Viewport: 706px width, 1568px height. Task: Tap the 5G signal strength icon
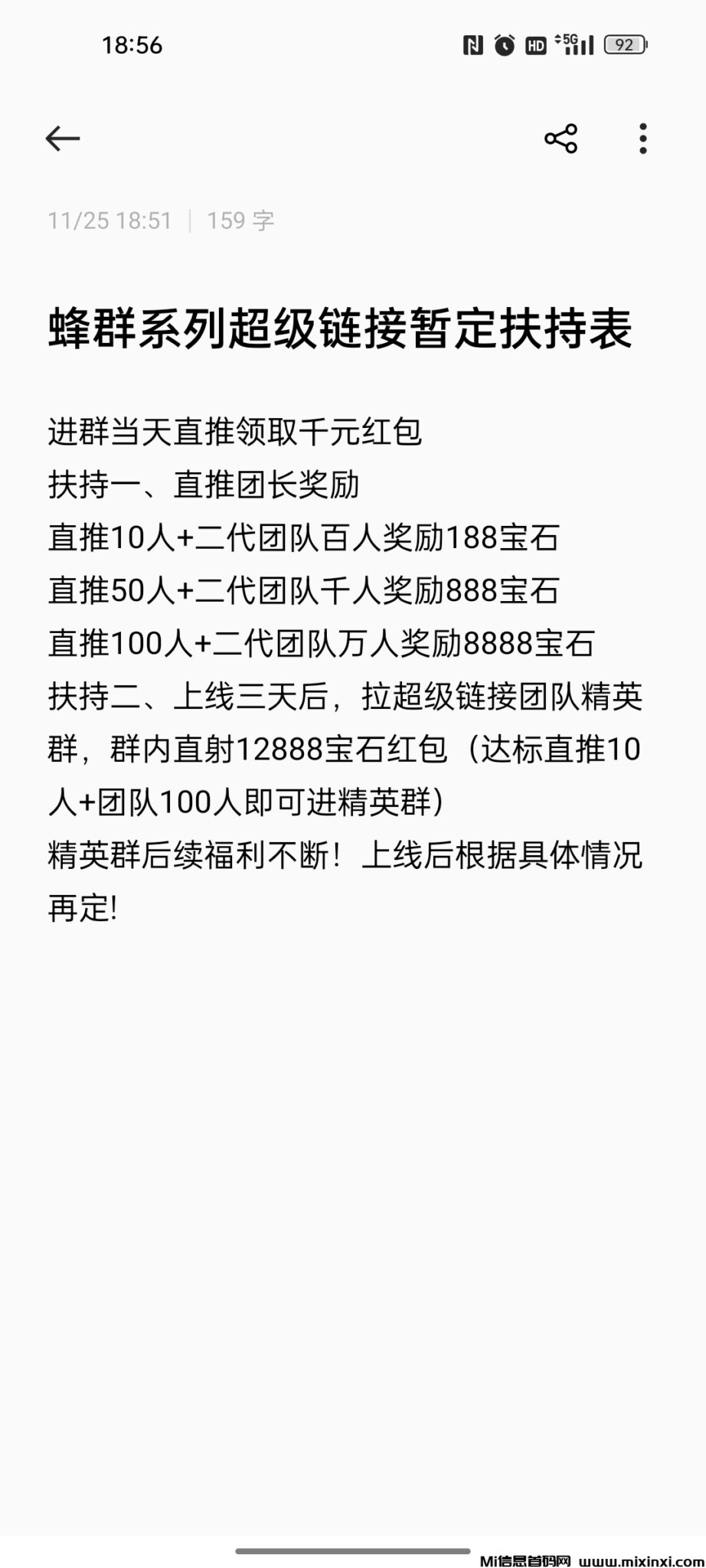(x=570, y=45)
